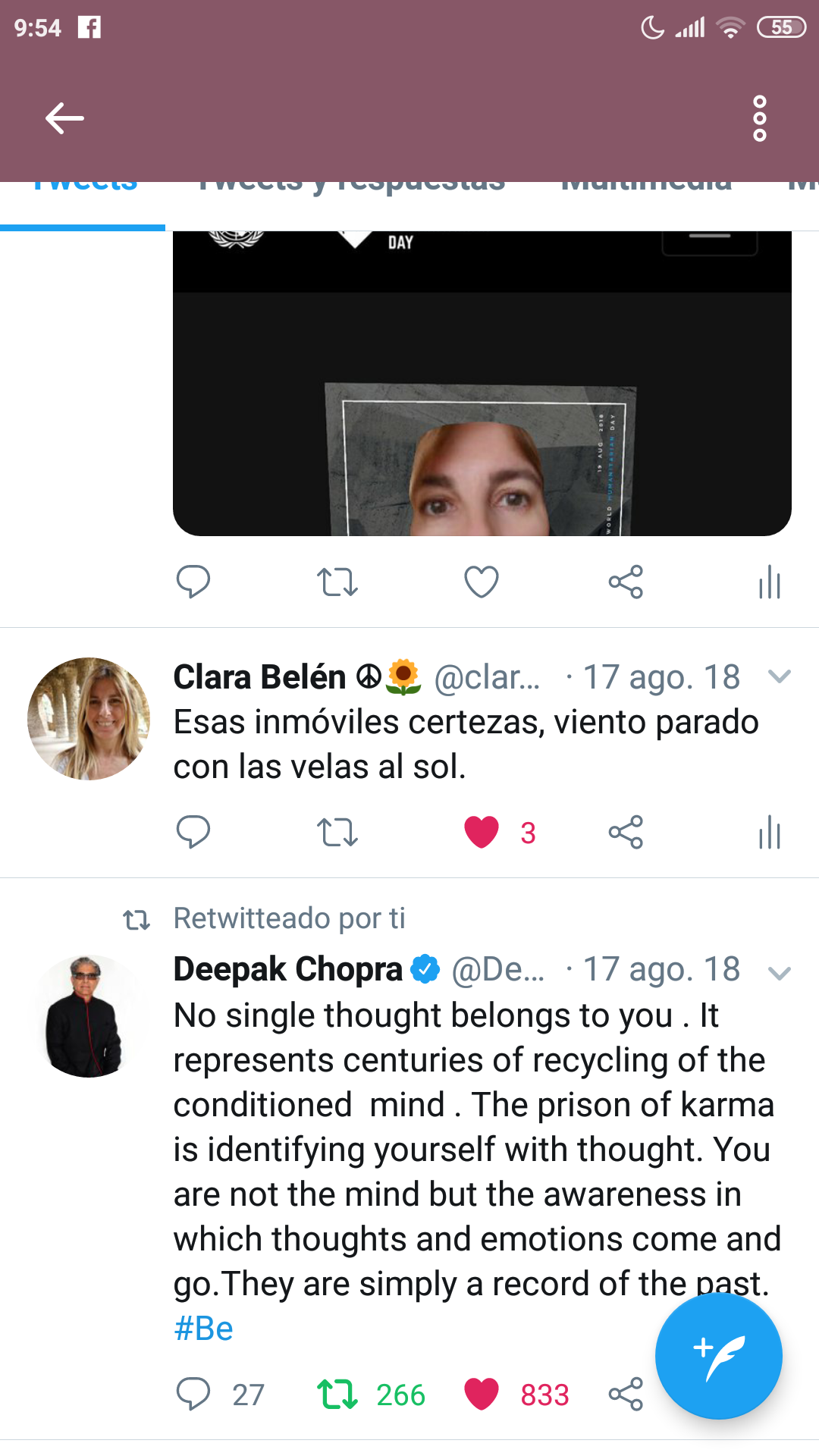Expand options chevron on Clara Belén's tweet

780,676
